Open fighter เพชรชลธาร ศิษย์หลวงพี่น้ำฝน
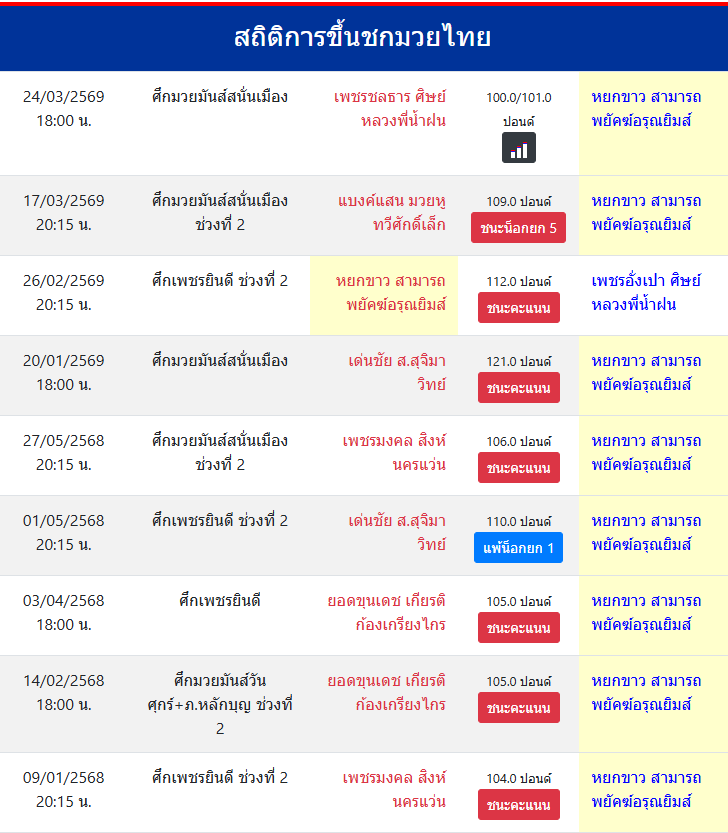728x833 pixels. (x=390, y=109)
